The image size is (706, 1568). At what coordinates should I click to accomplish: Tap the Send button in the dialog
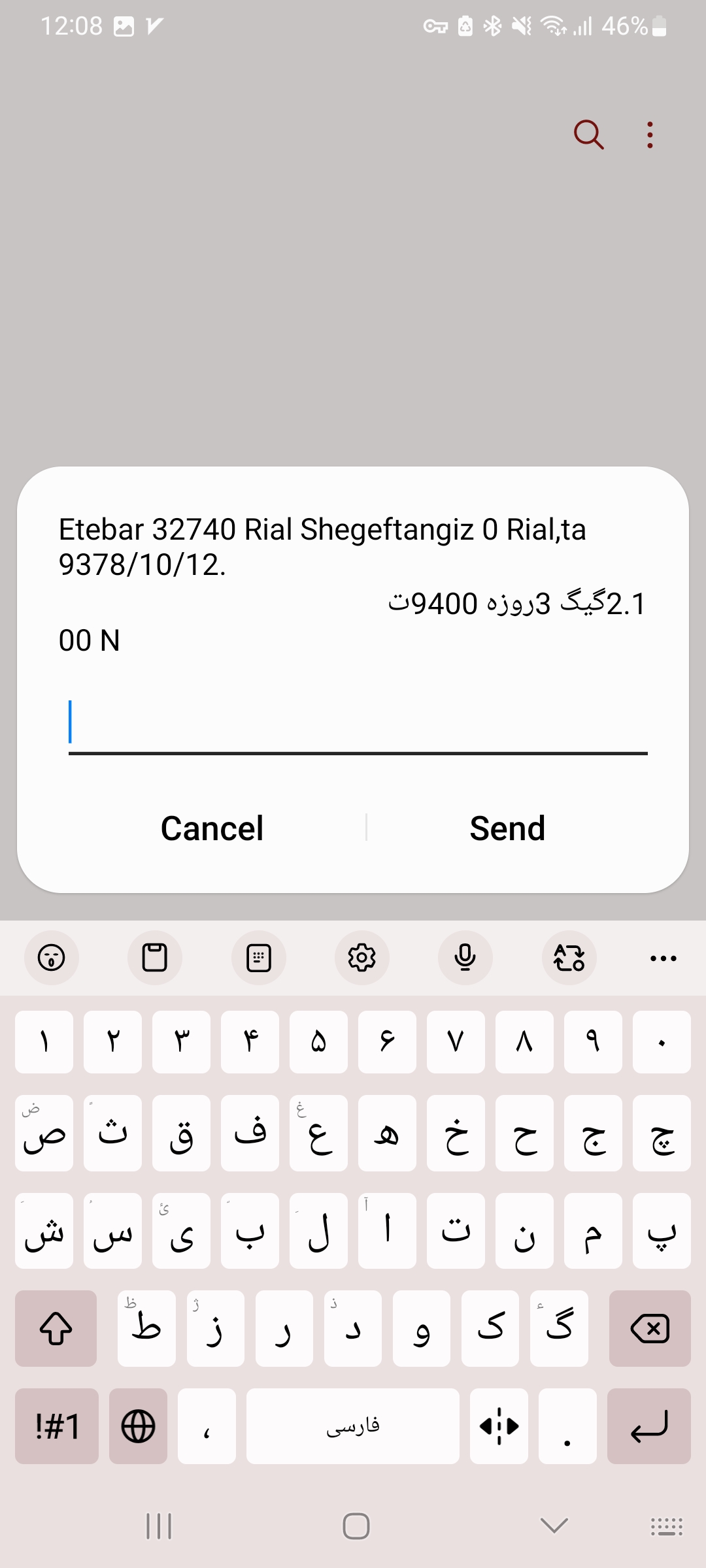click(507, 828)
